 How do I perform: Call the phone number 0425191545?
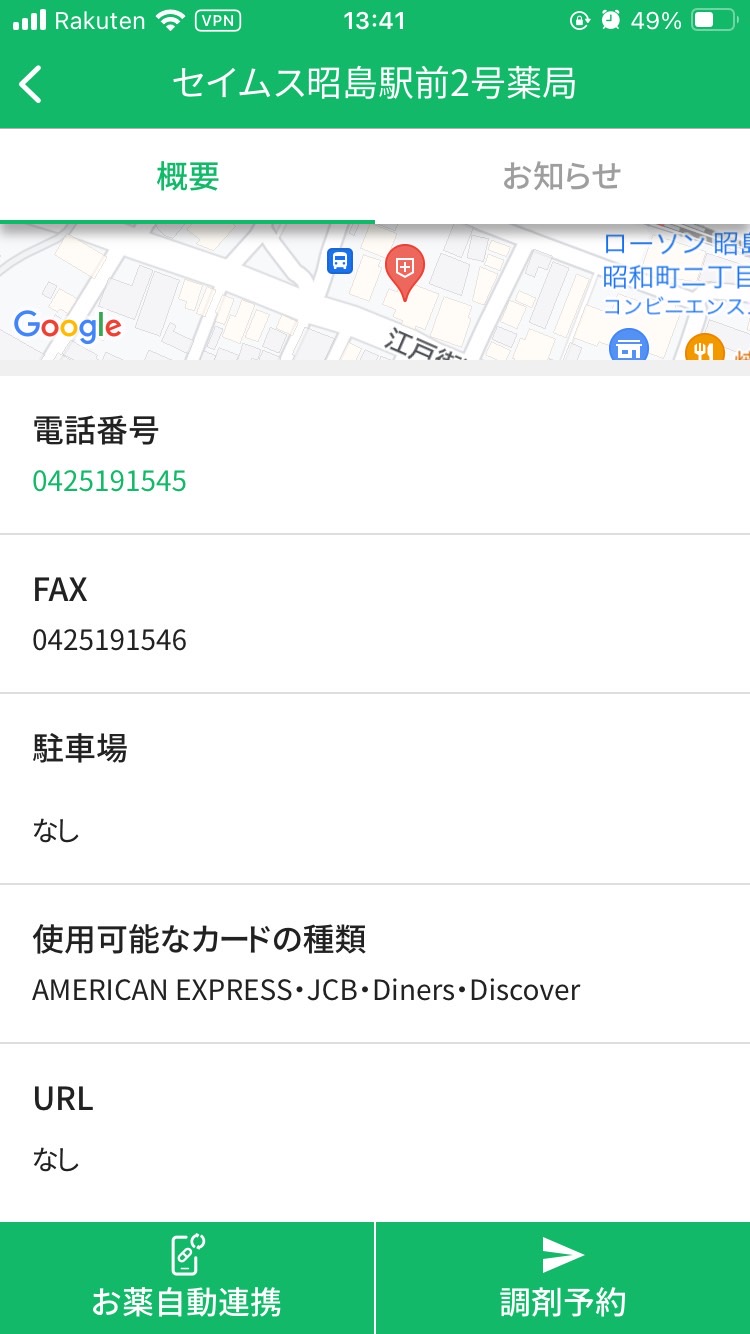click(109, 481)
